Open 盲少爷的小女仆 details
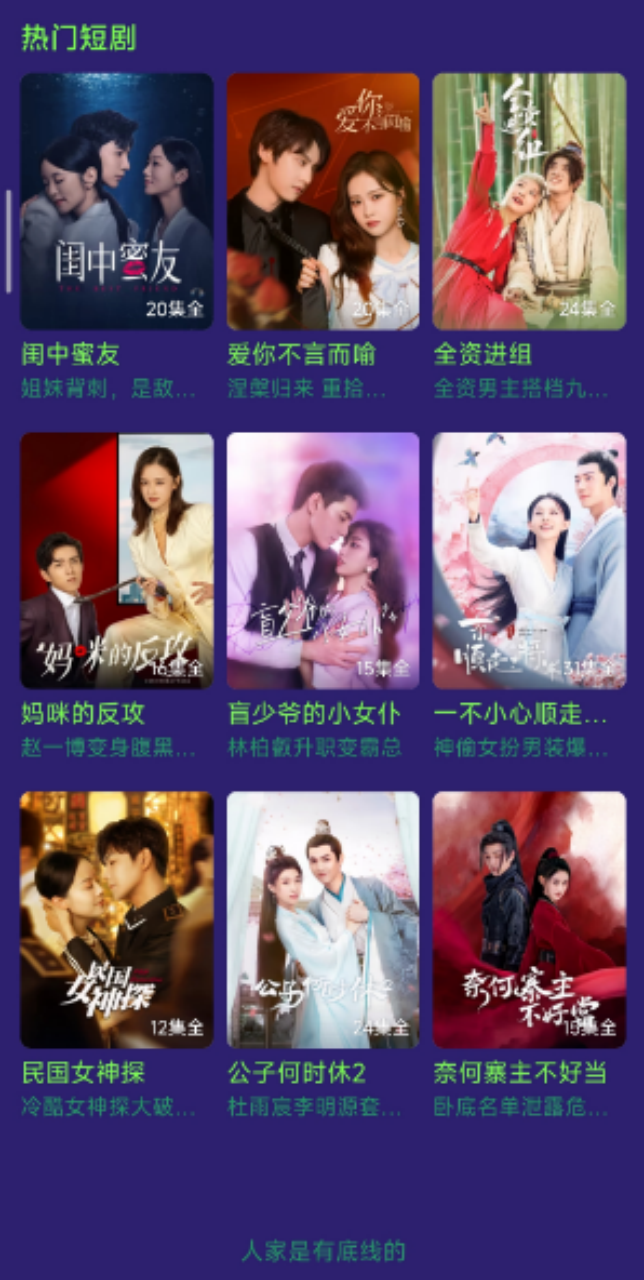Screen dimensions: 644x1280 (323, 560)
